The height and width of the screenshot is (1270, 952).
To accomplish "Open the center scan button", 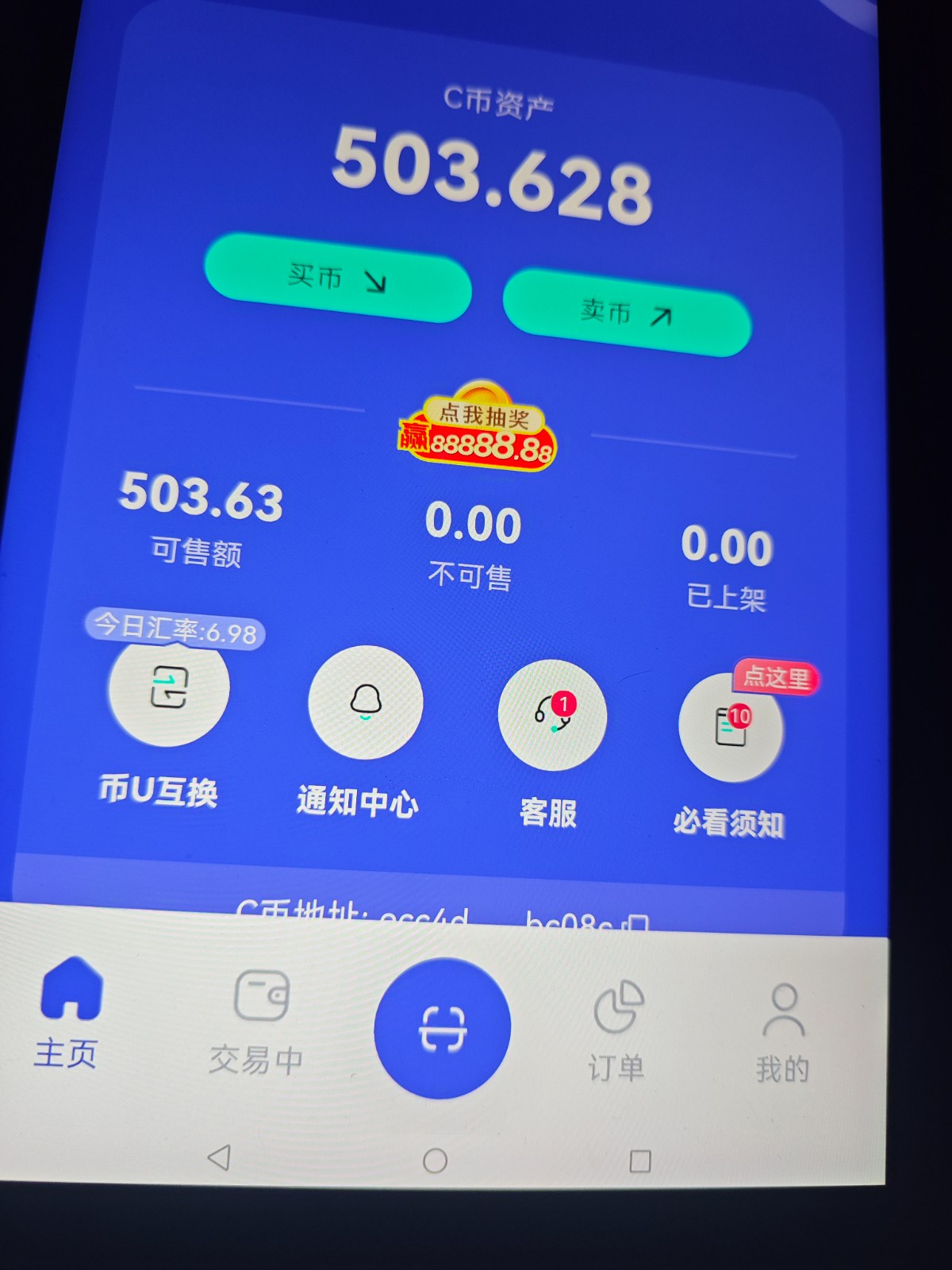I will pos(443,1028).
